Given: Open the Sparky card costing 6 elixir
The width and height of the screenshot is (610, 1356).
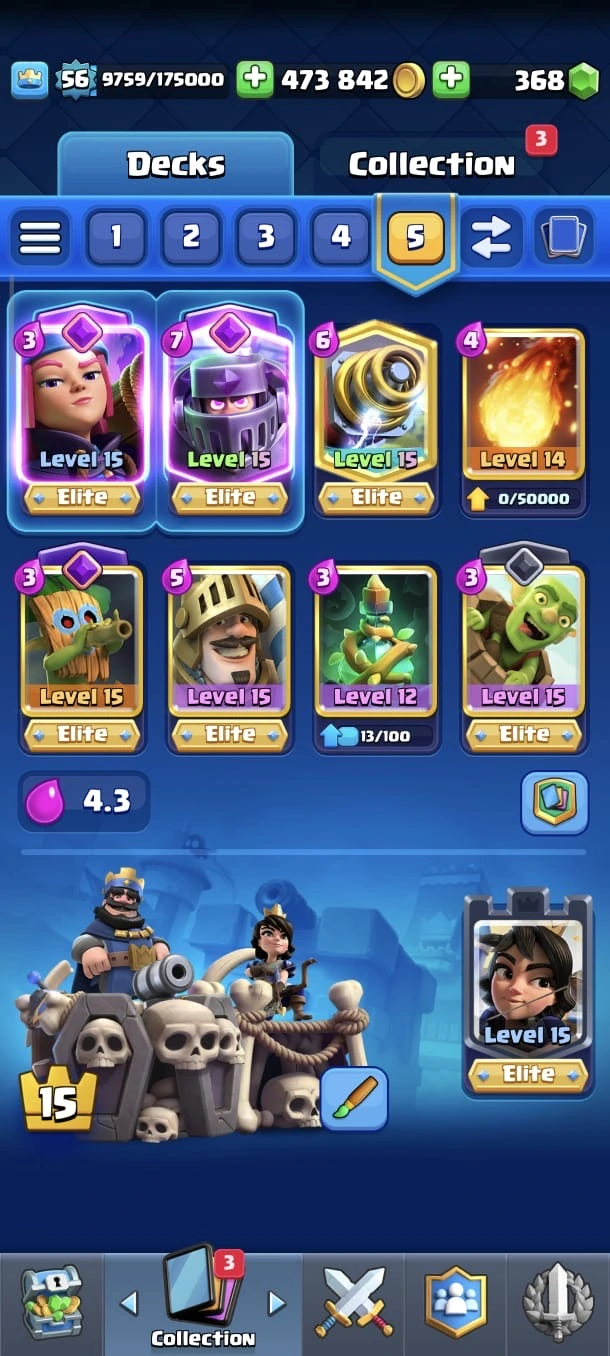Looking at the screenshot, I should click(376, 410).
